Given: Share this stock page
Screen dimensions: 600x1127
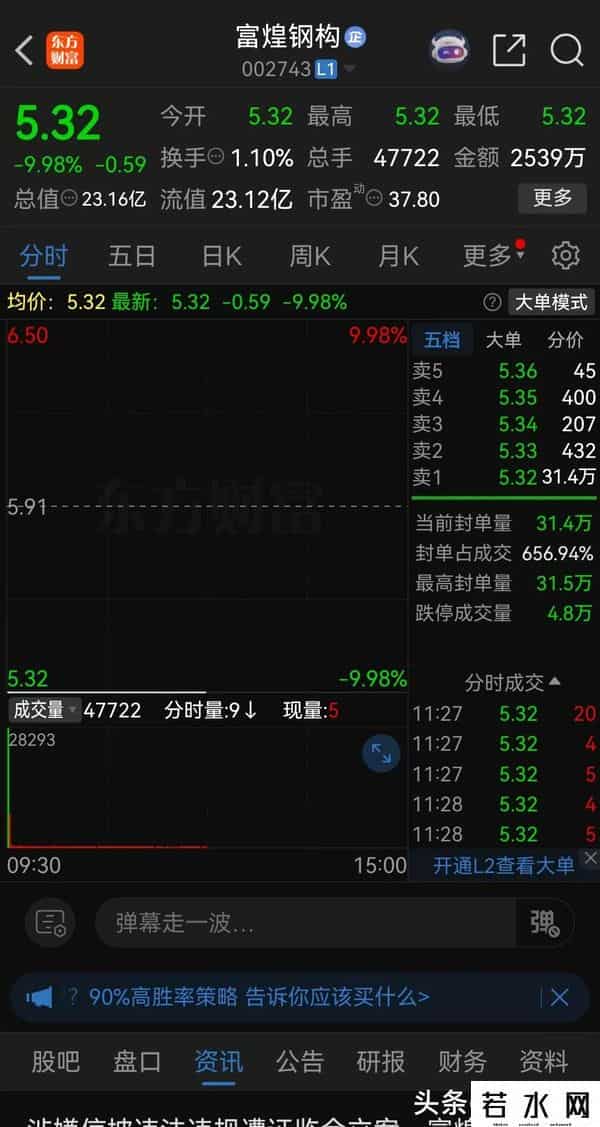Looking at the screenshot, I should 509,50.
